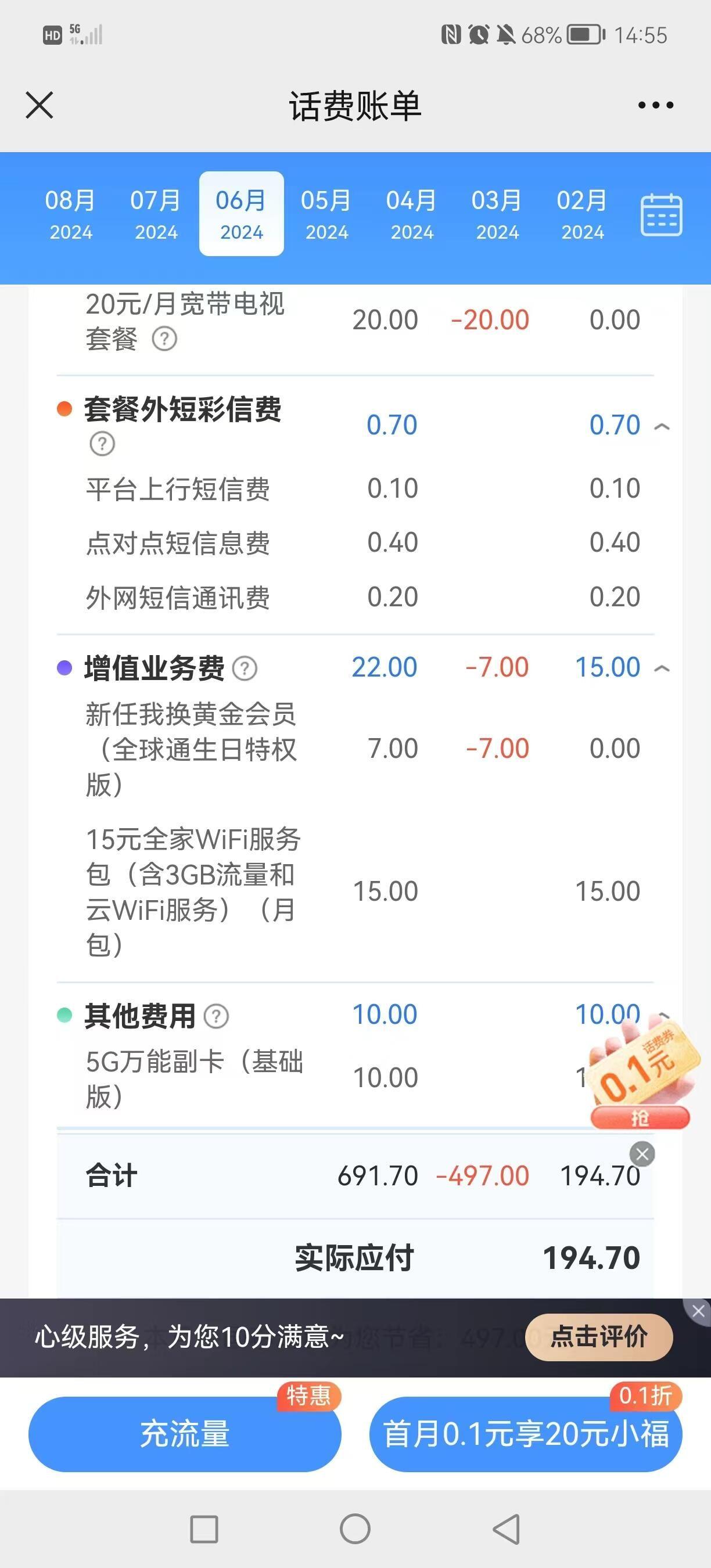Tap 点击评价 to rate the service
711x1568 pixels.
(x=599, y=1337)
